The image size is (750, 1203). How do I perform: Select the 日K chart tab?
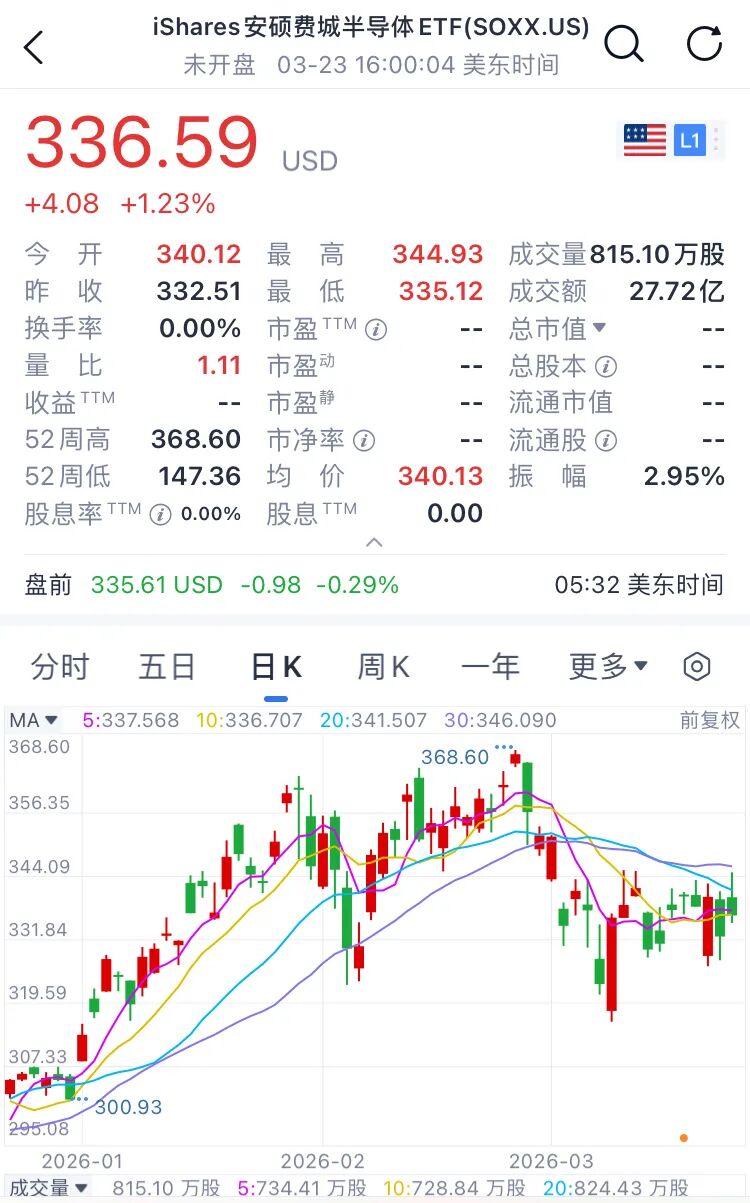[275, 667]
